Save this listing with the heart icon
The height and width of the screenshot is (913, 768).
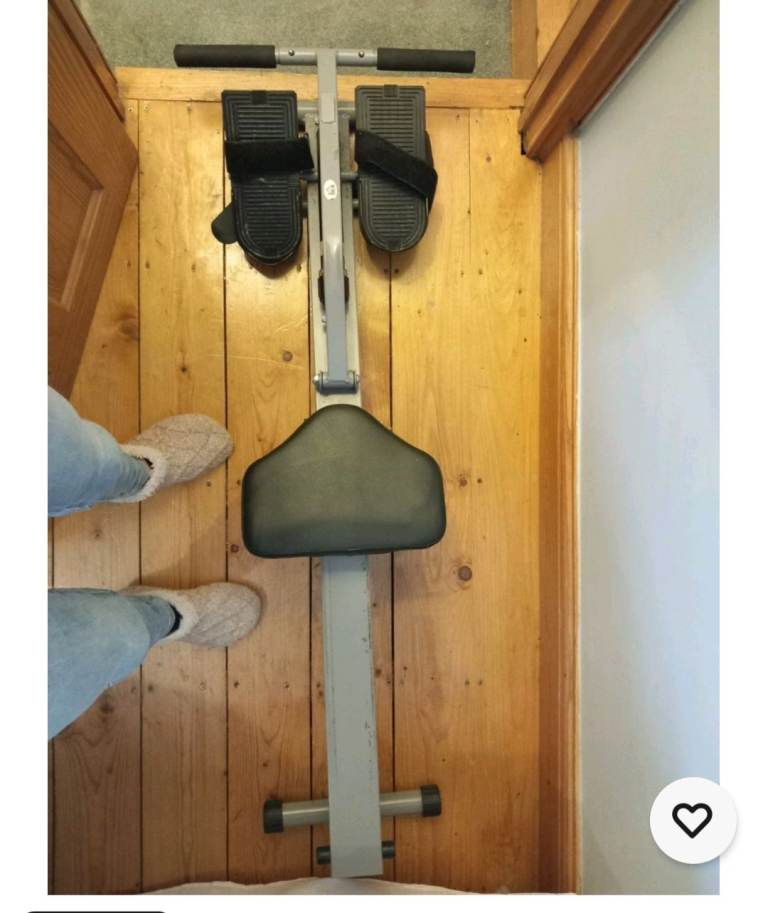click(692, 820)
